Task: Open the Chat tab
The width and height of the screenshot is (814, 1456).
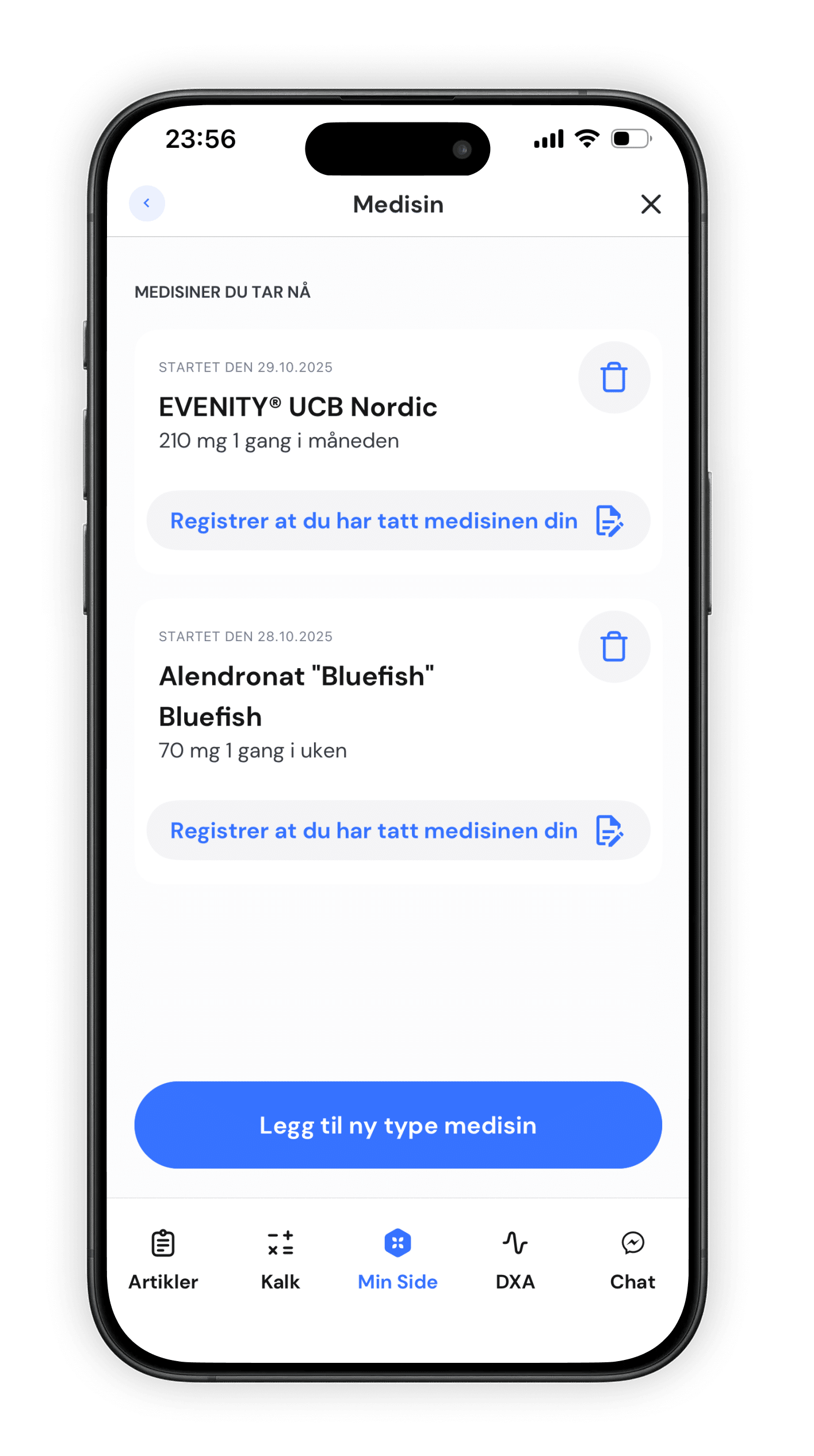Action: click(633, 1260)
